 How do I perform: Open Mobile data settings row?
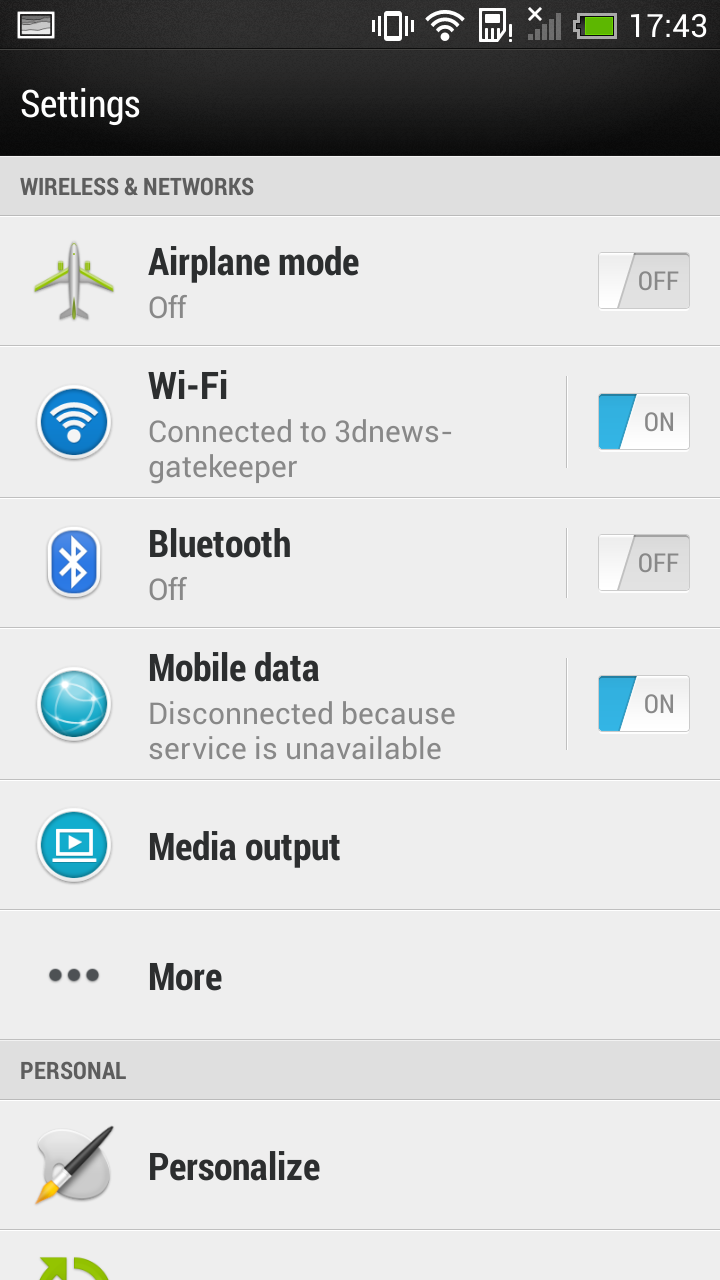pyautogui.click(x=283, y=704)
